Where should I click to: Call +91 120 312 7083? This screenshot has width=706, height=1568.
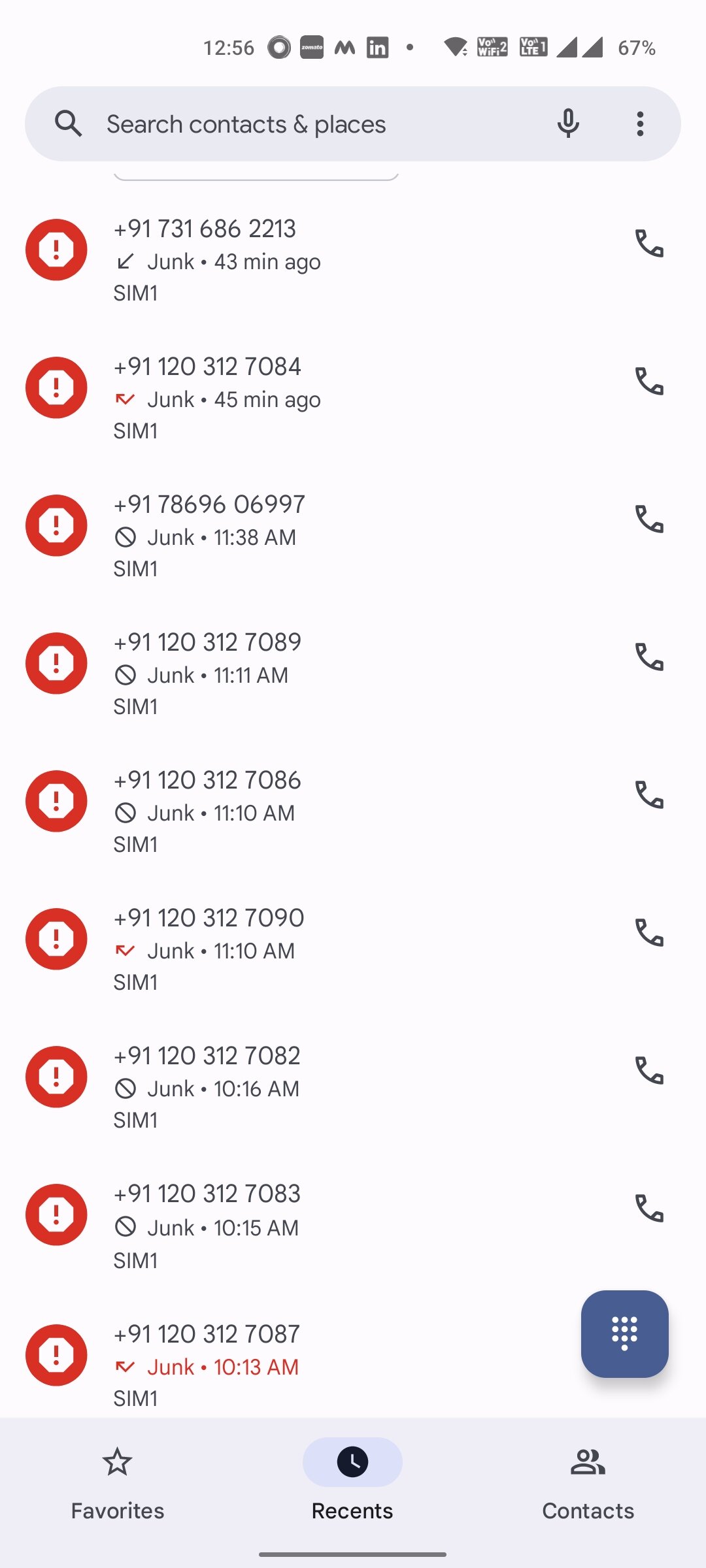tap(649, 1209)
